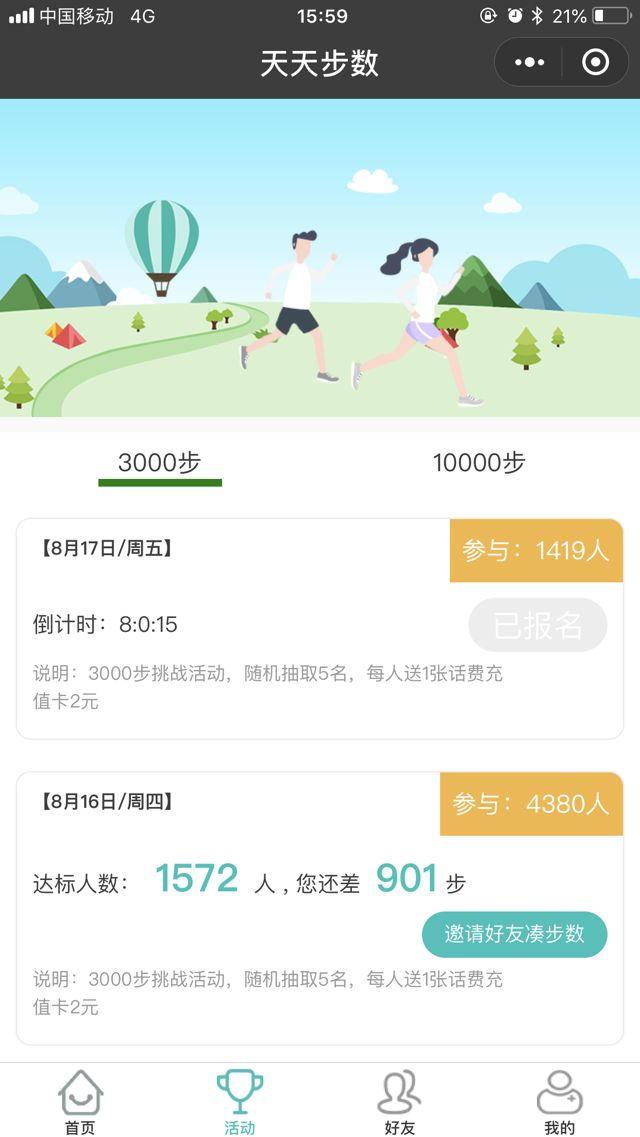Tap the 已报名 button
The width and height of the screenshot is (640, 1137).
point(538,625)
